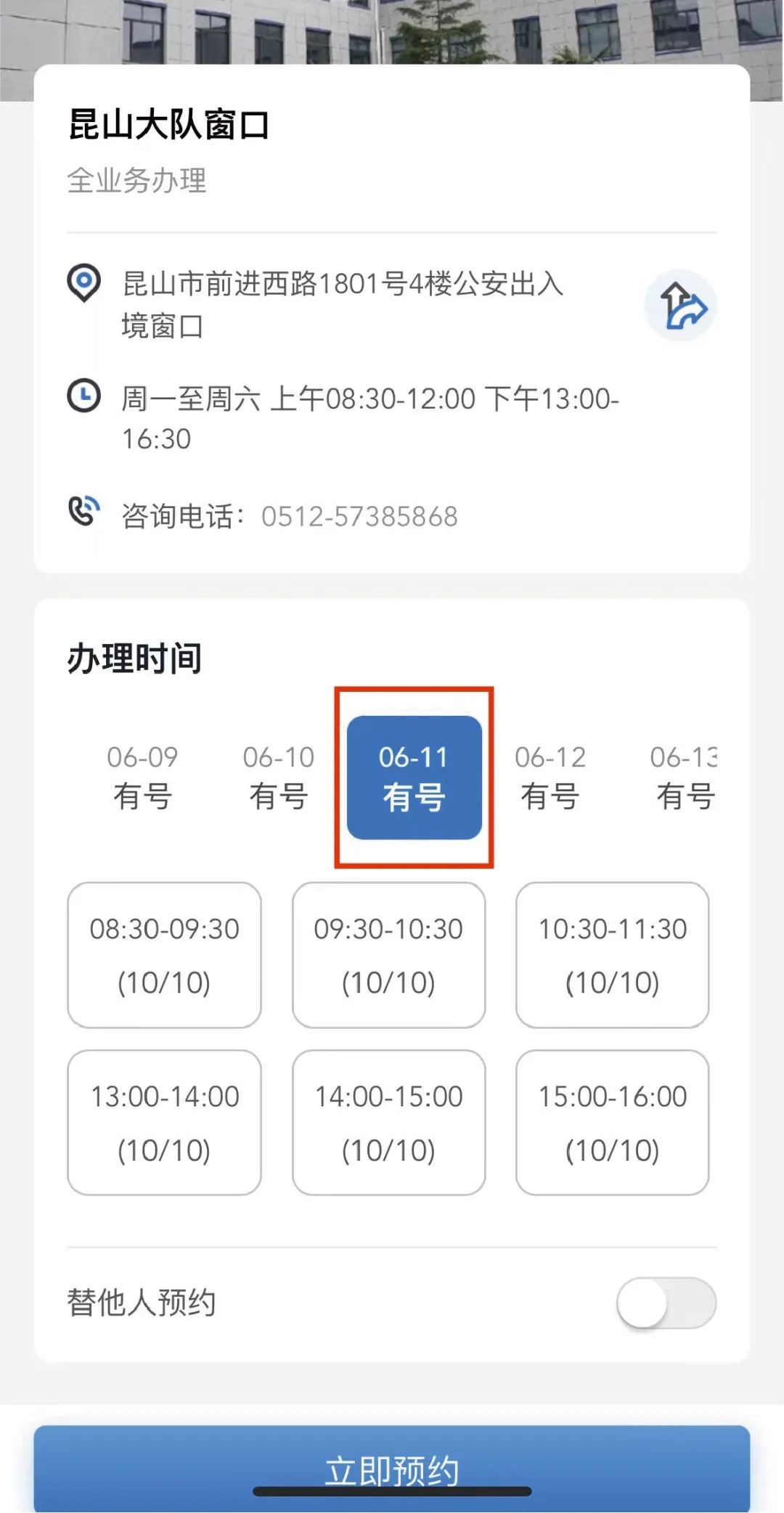Choose the 09:30-10:30 time slot
The width and height of the screenshot is (784, 1513).
point(388,955)
